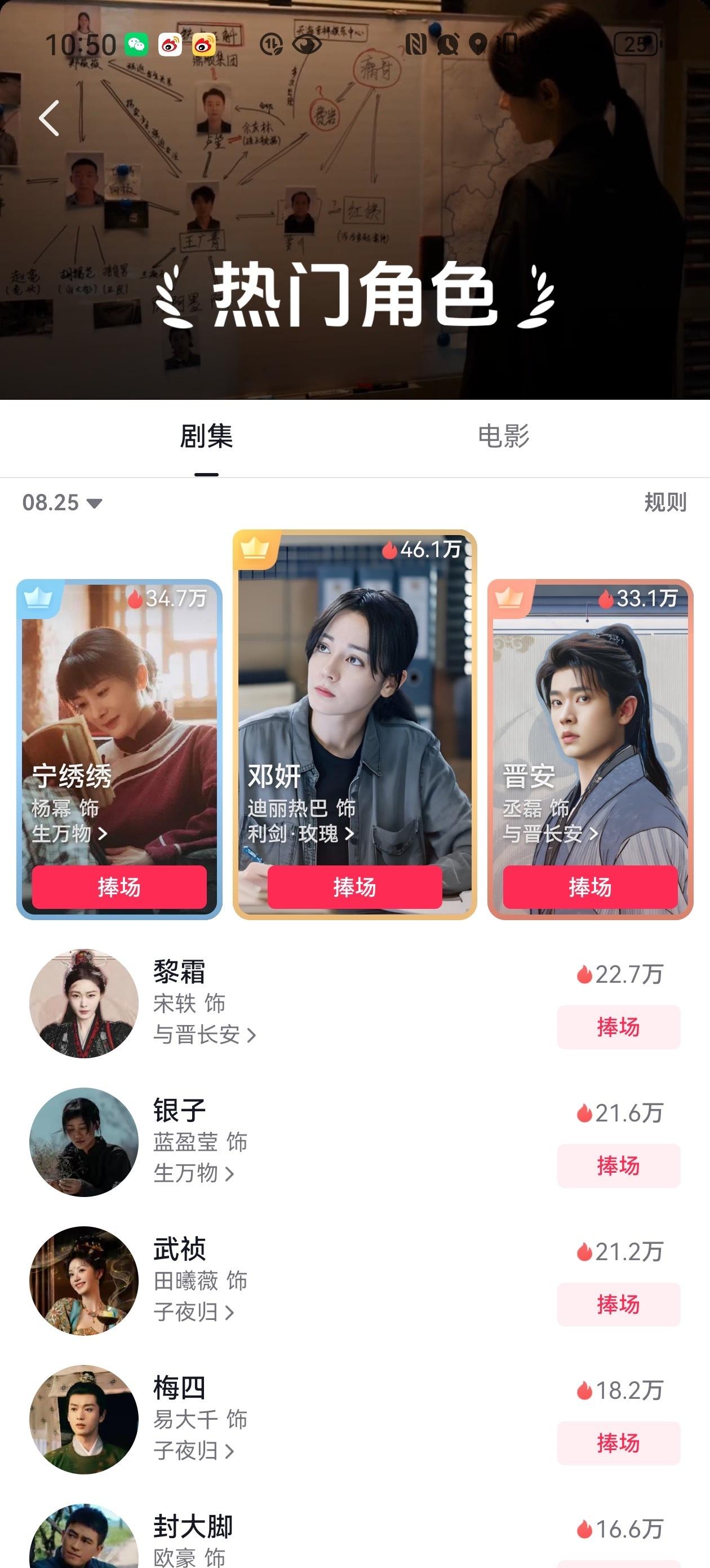The image size is (710, 1568).
Task: Tap 捧场 for 黎霜
Action: point(618,1027)
